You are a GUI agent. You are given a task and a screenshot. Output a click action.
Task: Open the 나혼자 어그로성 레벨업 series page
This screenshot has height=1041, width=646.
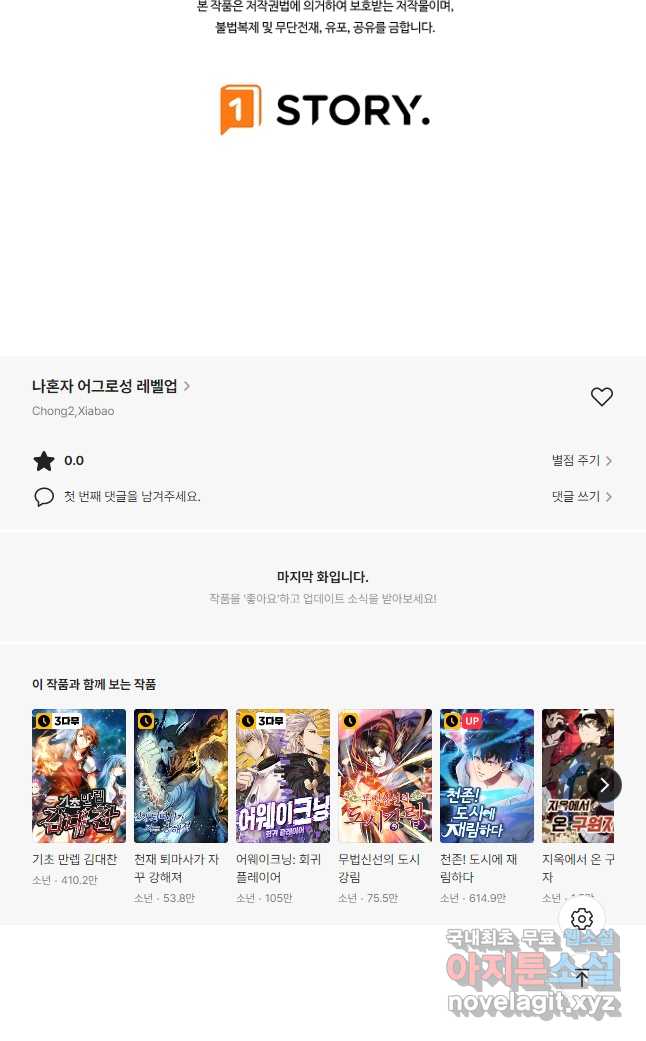point(110,386)
